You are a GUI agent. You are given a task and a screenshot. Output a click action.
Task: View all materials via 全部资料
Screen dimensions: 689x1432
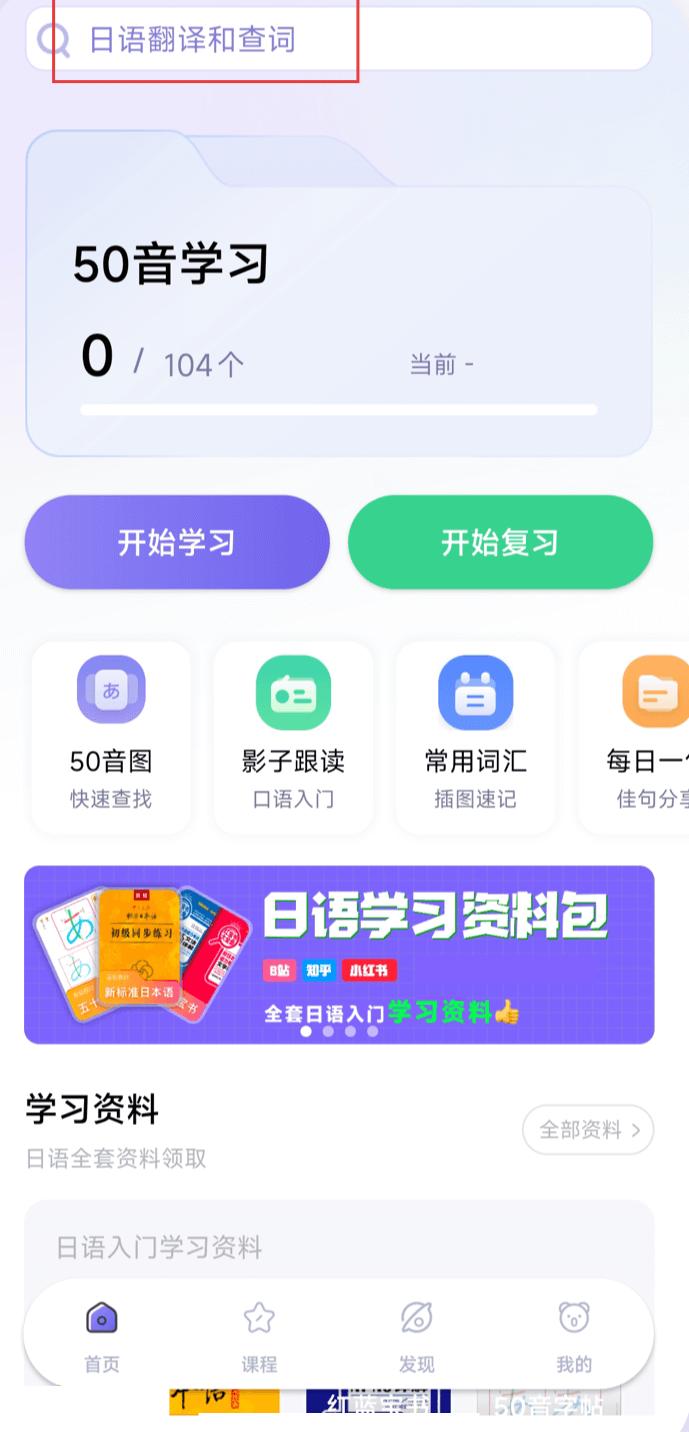(x=588, y=1130)
